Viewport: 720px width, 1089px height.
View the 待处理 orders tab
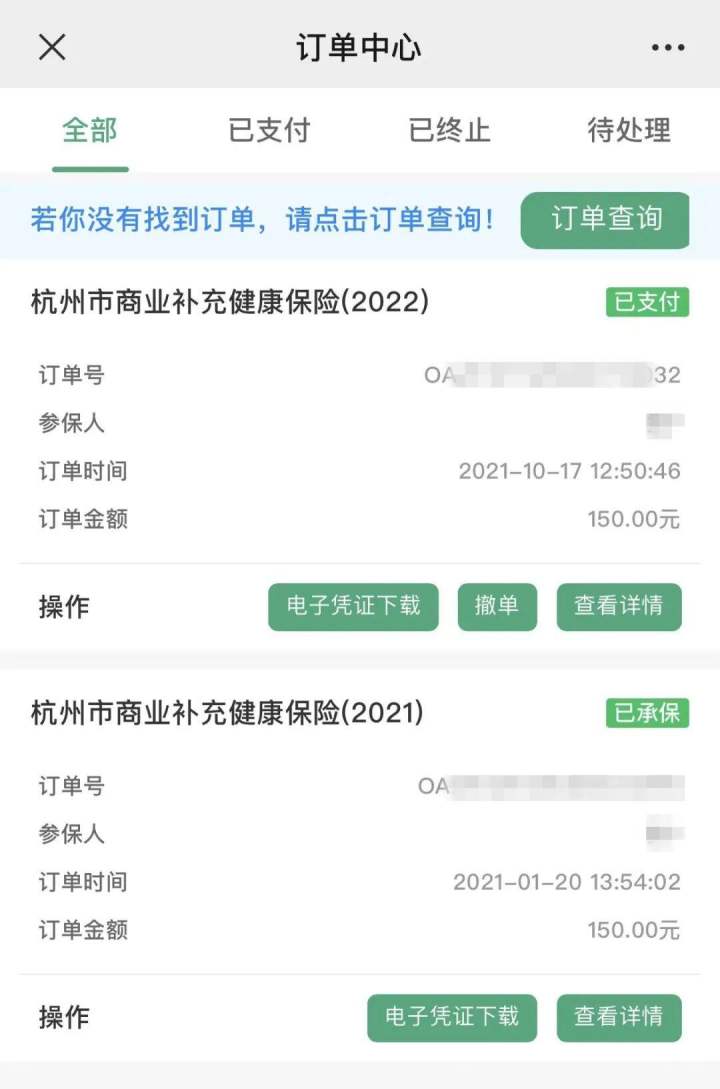click(629, 130)
